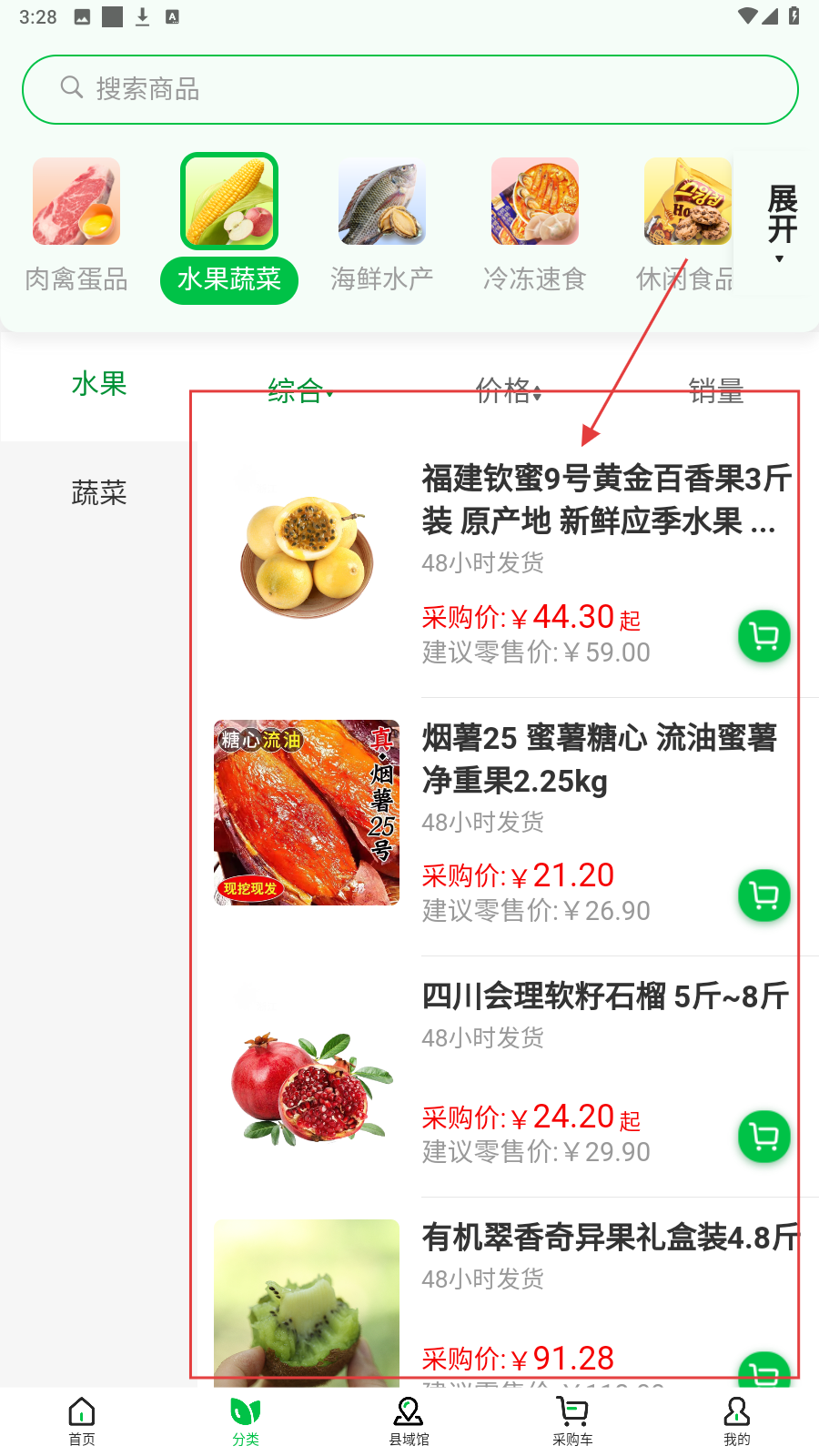The height and width of the screenshot is (1456, 819).
Task: Switch to the 县域馆 tab
Action: [x=409, y=1421]
